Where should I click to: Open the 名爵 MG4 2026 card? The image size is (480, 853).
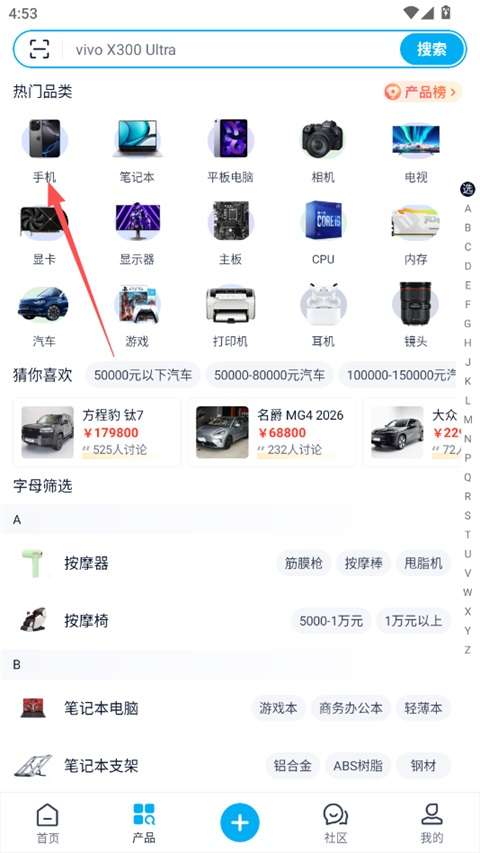[x=272, y=432]
